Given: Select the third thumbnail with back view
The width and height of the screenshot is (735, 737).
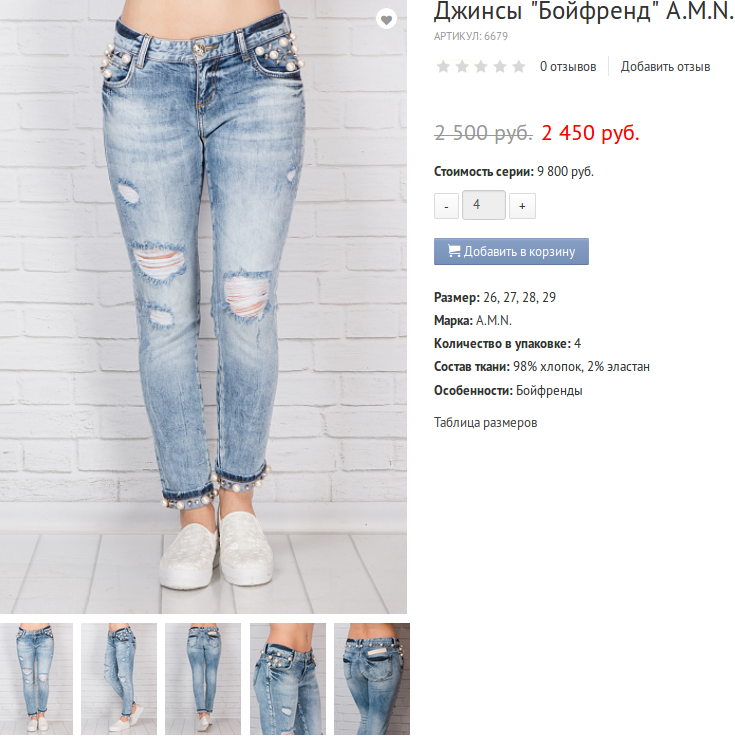Looking at the screenshot, I should tap(203, 678).
